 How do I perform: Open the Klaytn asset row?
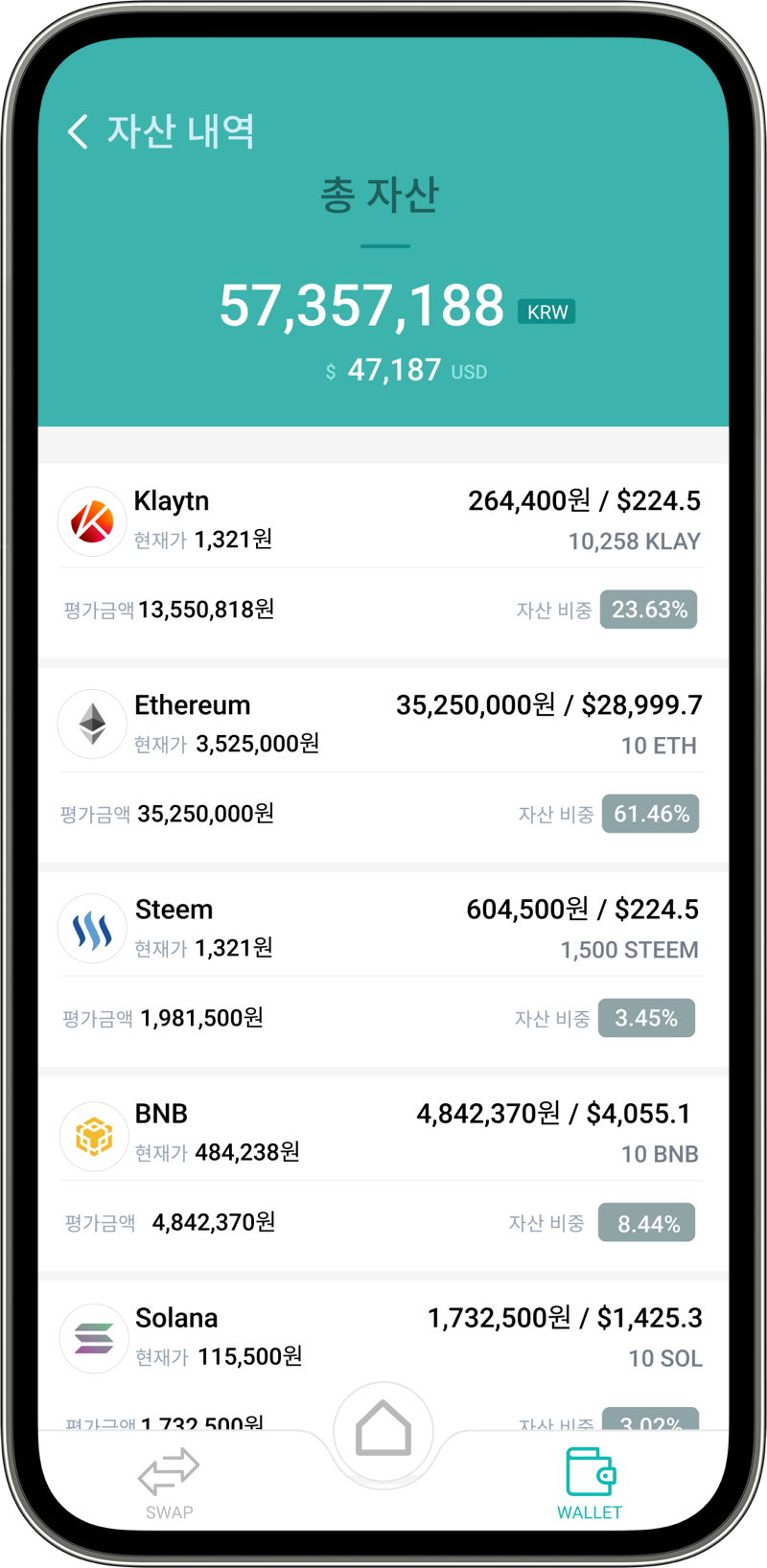(x=383, y=561)
